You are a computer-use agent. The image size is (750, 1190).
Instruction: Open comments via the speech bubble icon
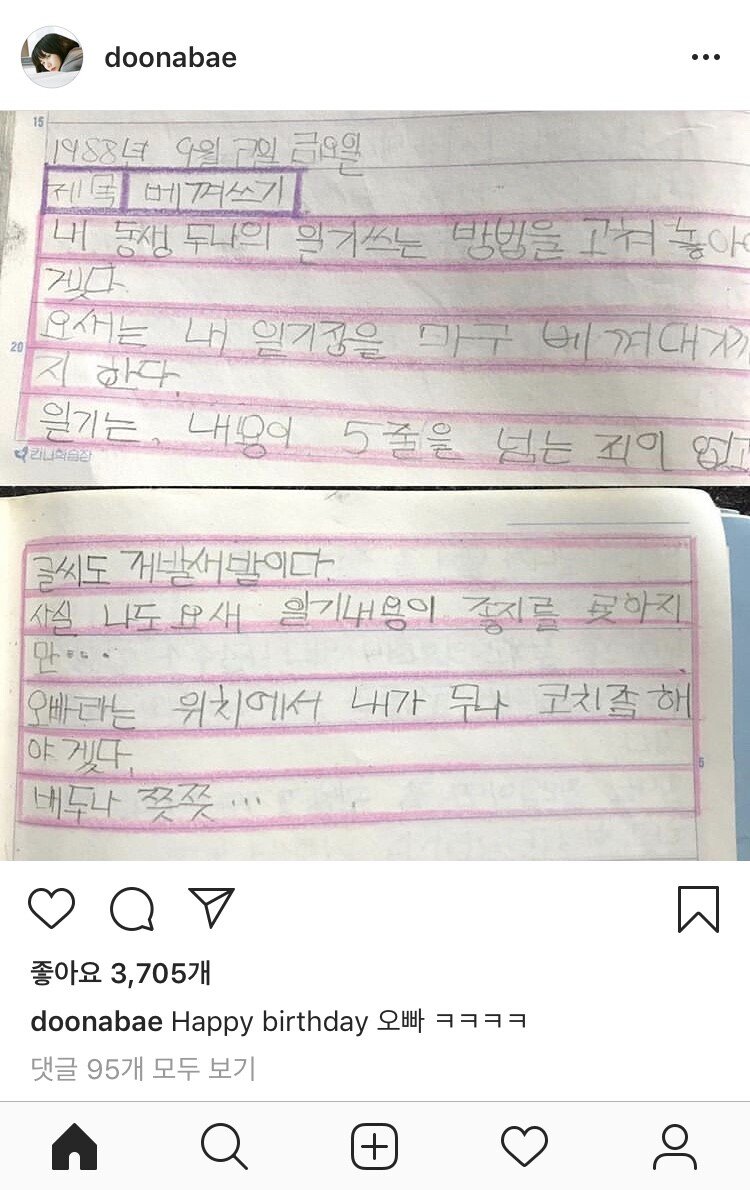tap(132, 908)
